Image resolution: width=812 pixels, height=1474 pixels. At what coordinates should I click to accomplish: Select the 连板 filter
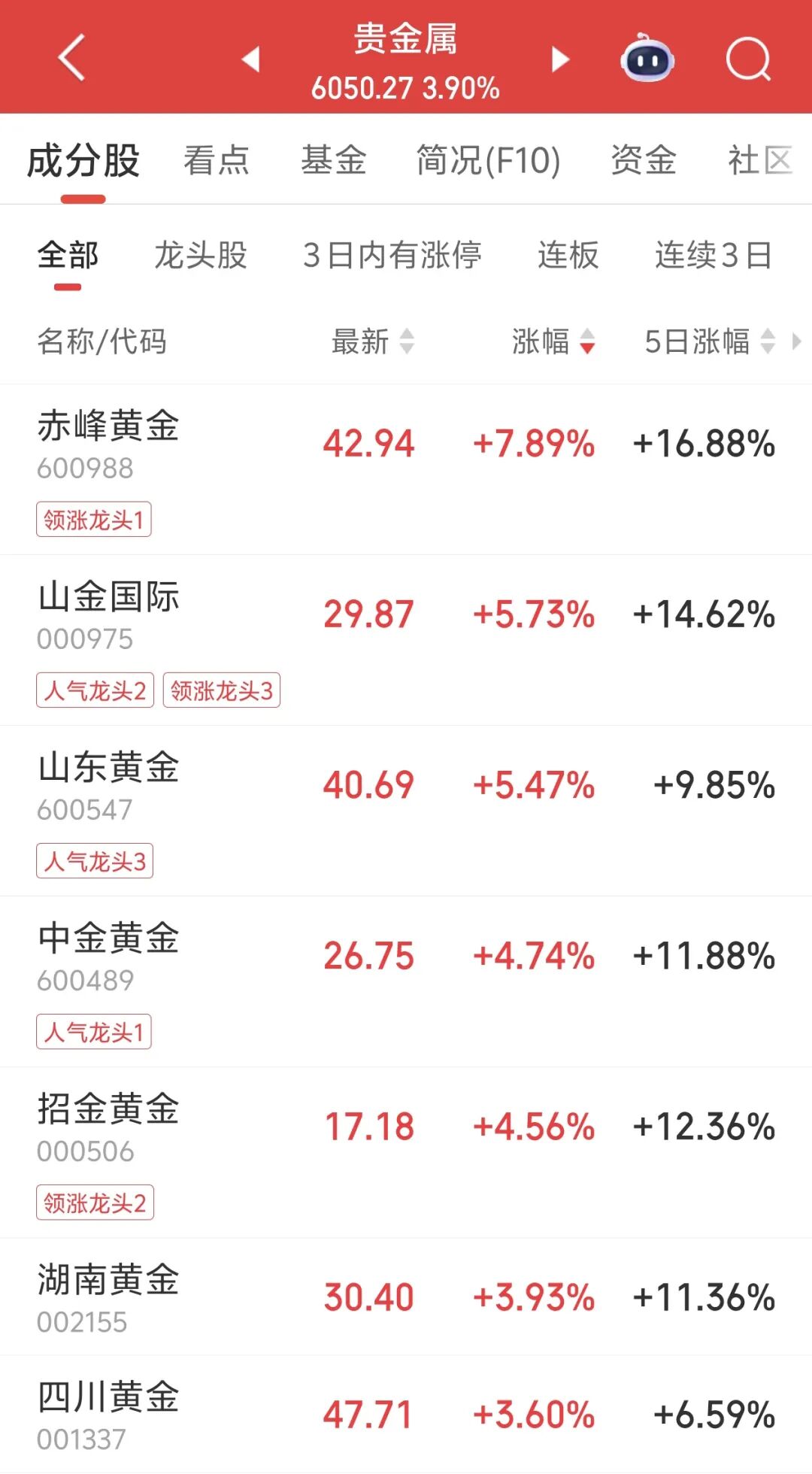click(x=568, y=256)
